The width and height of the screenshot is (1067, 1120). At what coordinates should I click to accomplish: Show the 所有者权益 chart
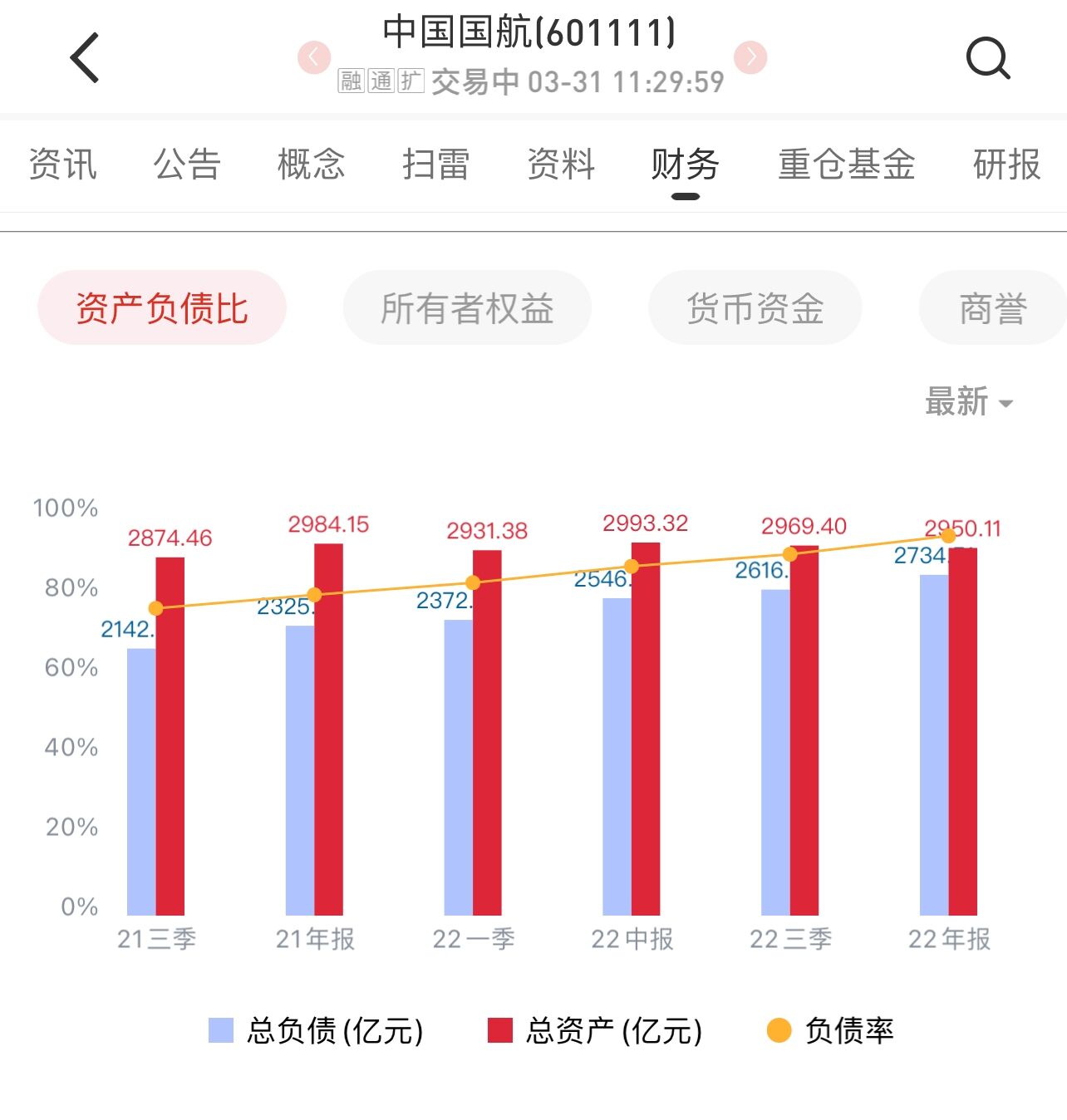pos(467,307)
